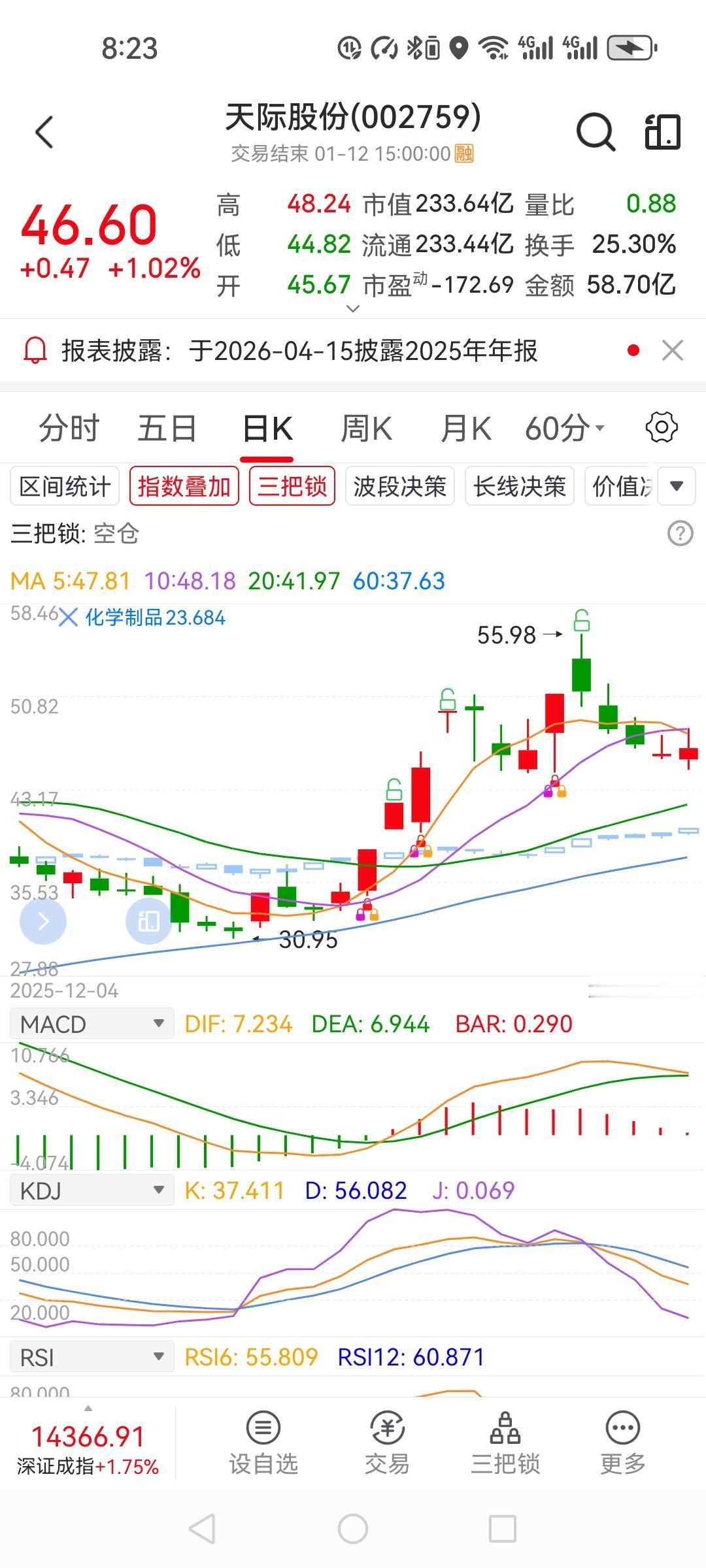Tap the 区间统计 chip

pos(65,486)
